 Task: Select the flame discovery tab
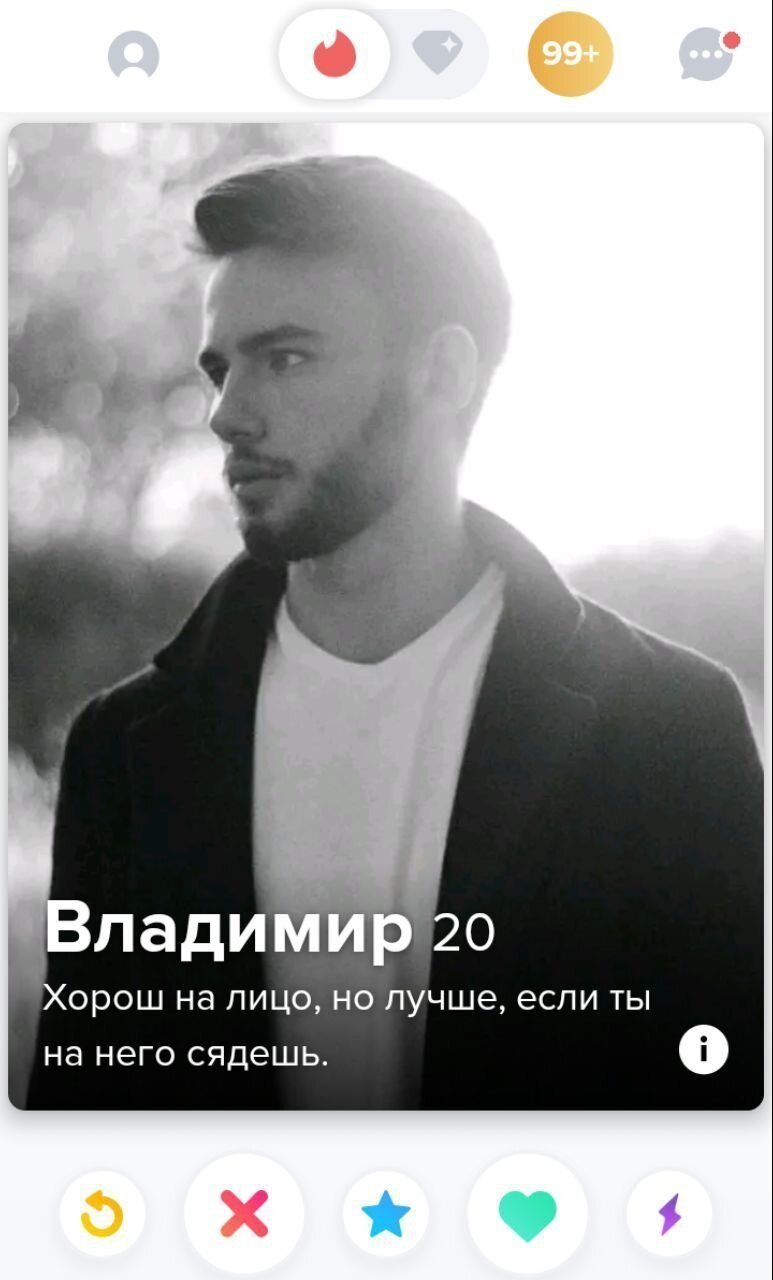[x=334, y=54]
